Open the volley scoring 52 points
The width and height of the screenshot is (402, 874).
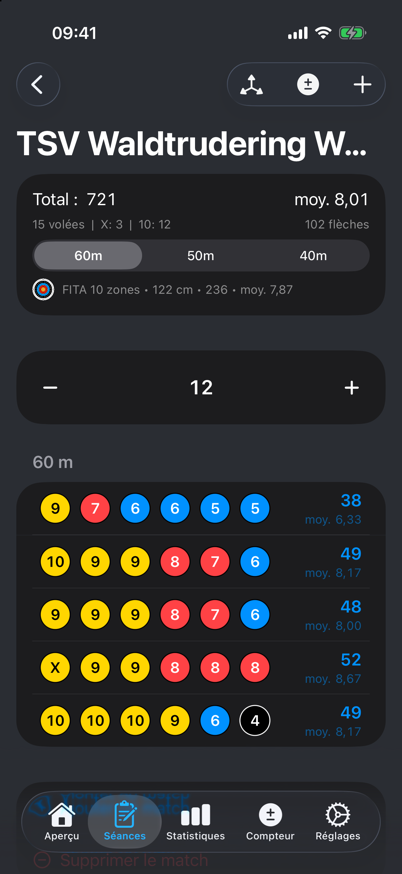click(x=201, y=668)
